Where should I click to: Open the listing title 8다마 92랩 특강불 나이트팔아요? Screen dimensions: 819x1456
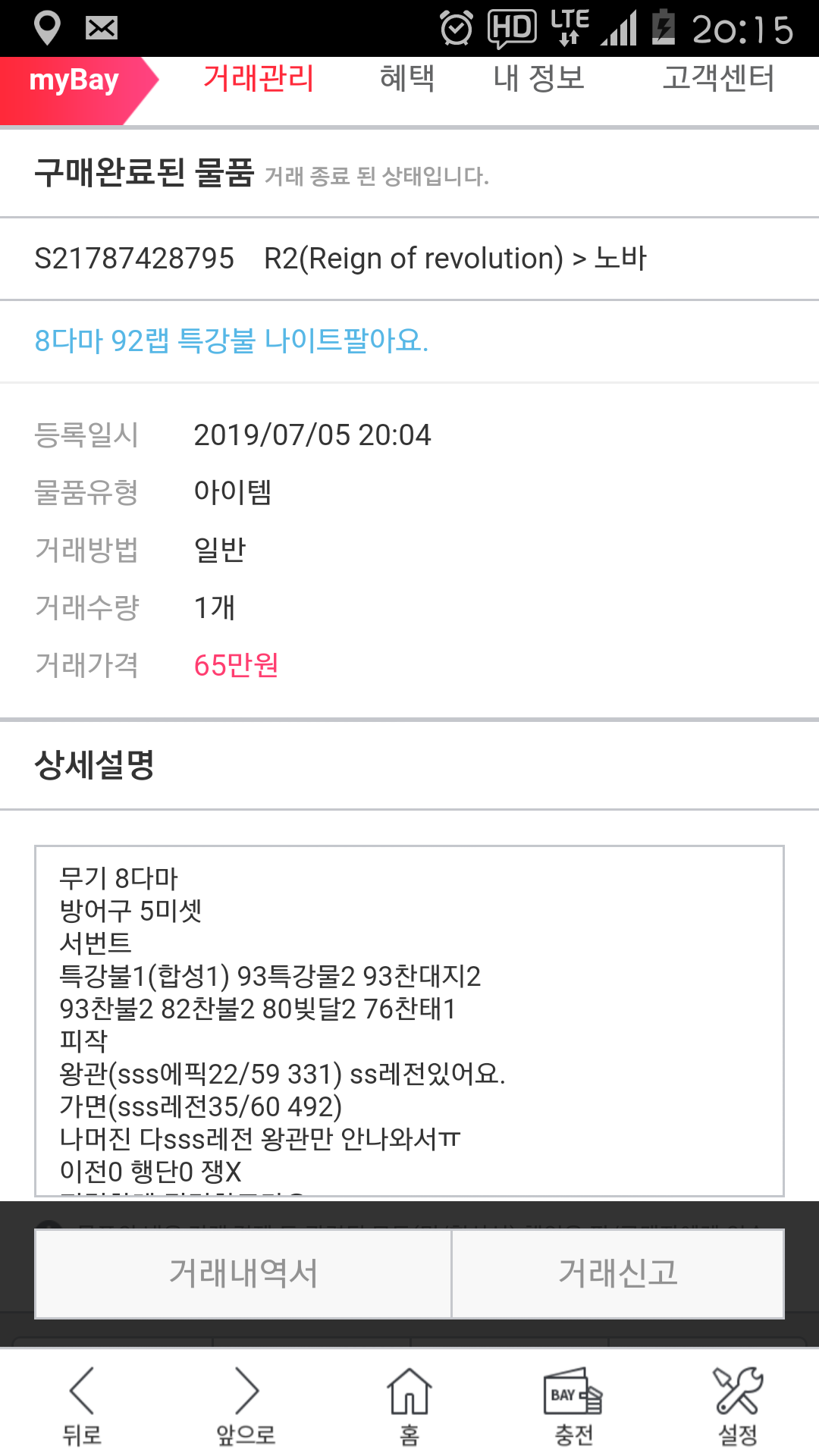click(x=232, y=340)
